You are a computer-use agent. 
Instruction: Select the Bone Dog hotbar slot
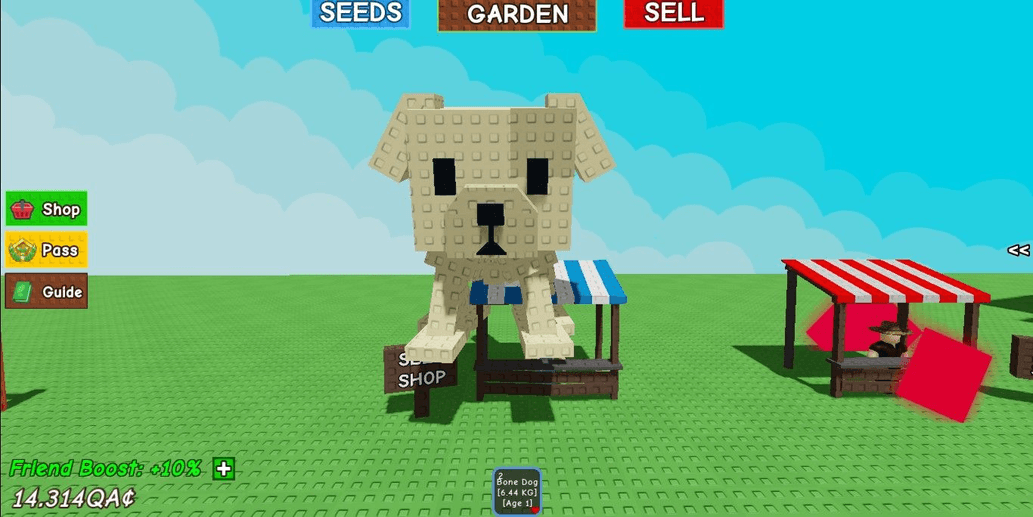point(517,491)
